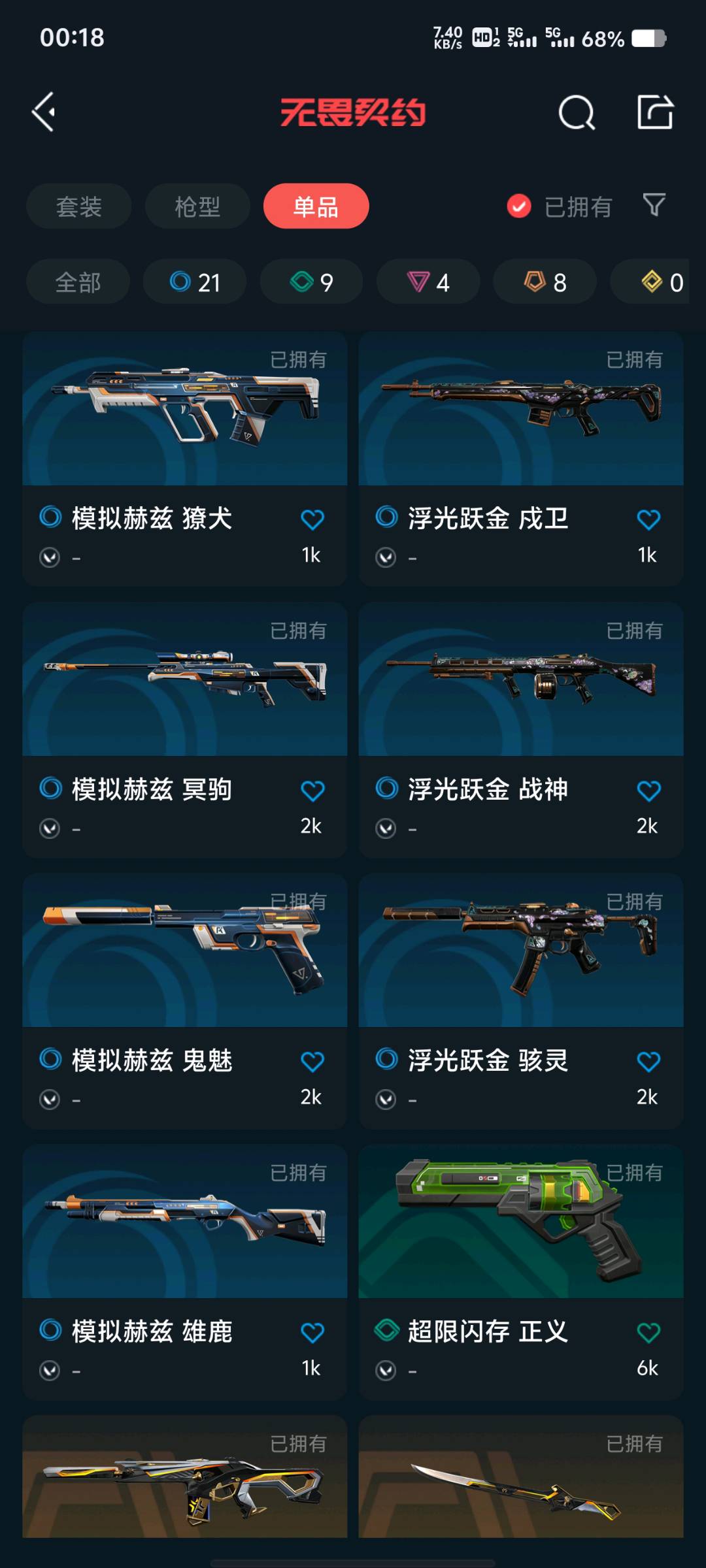Go back using the top-left arrow
Screen dimensions: 706x1568
44,112
